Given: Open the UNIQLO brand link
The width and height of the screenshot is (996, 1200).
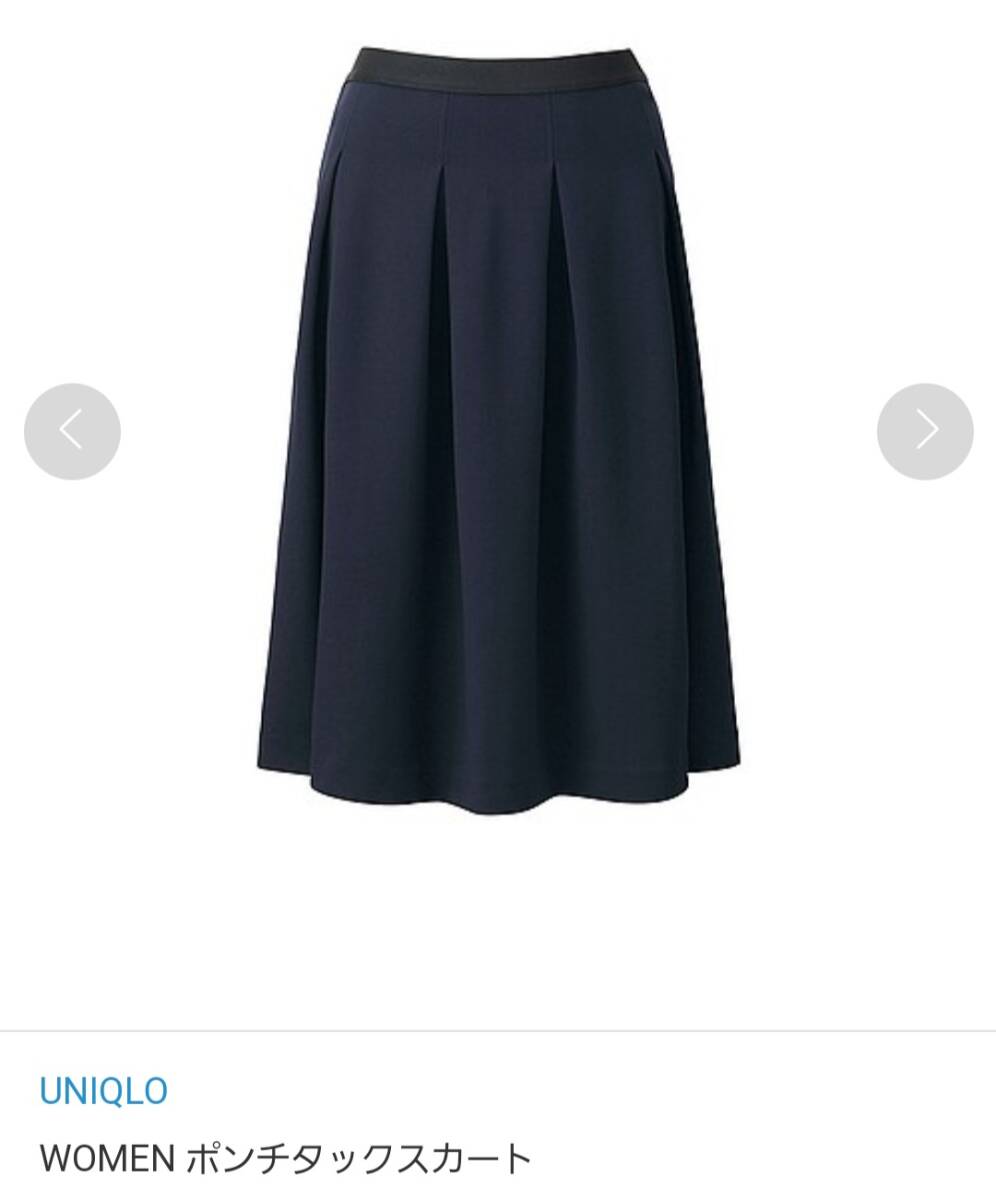Looking at the screenshot, I should [103, 1091].
